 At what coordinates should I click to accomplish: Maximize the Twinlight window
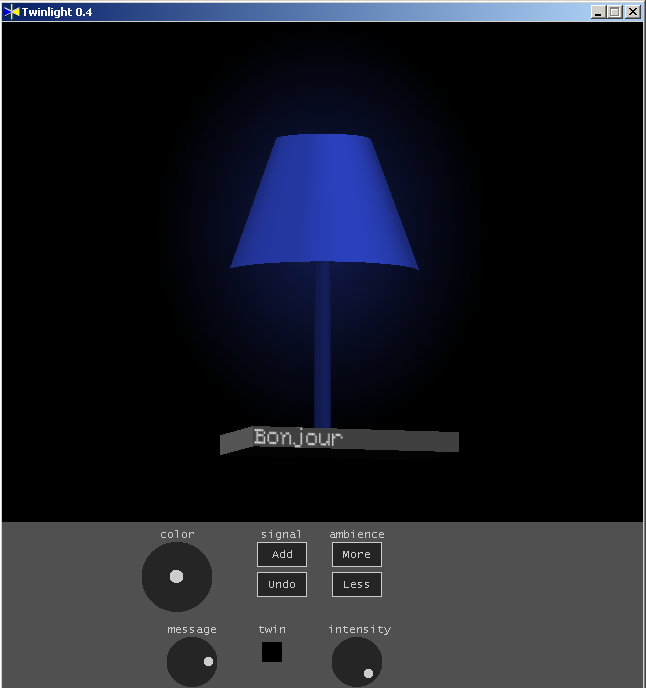pos(615,12)
